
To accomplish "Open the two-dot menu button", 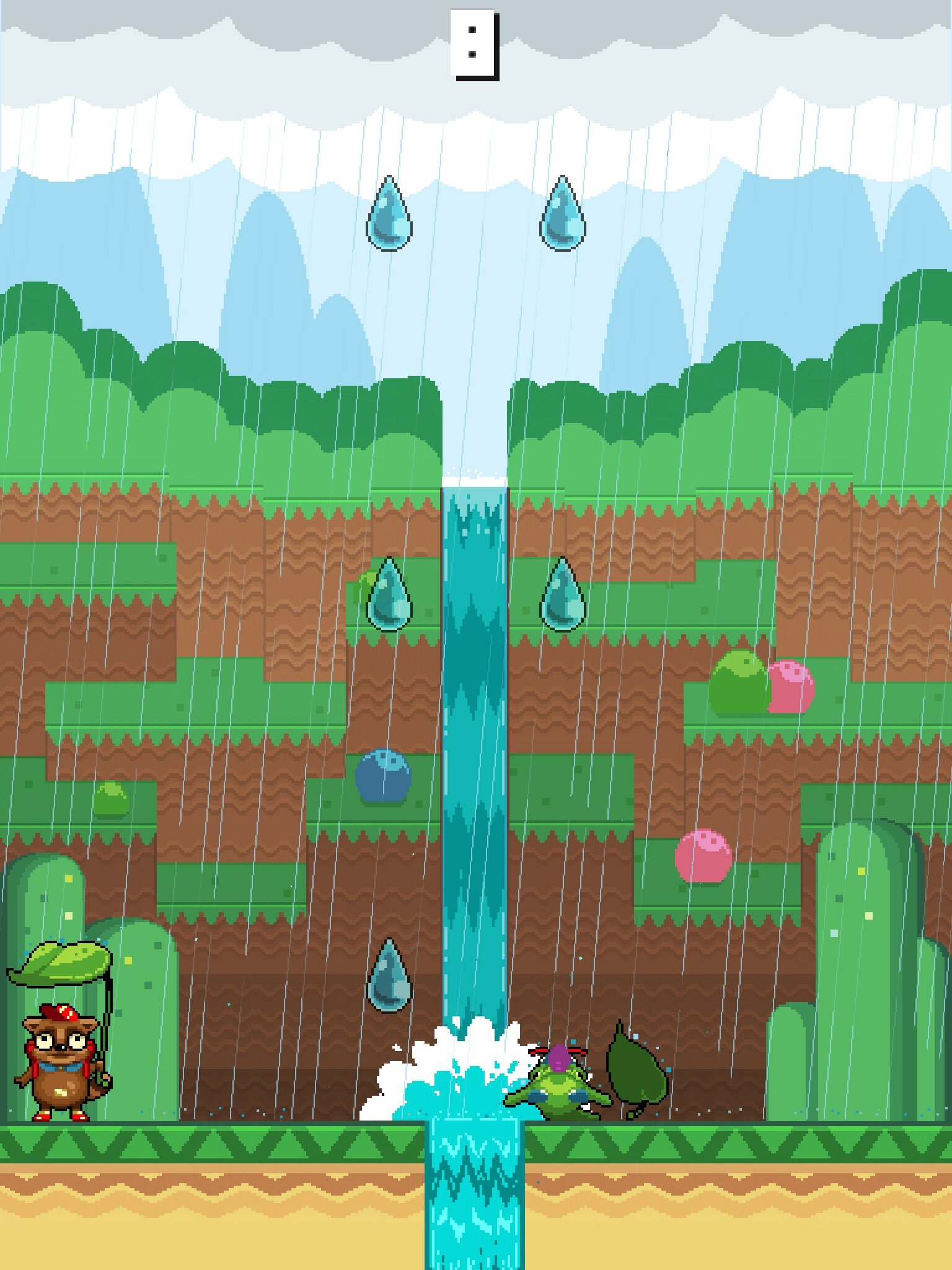I will click(474, 43).
